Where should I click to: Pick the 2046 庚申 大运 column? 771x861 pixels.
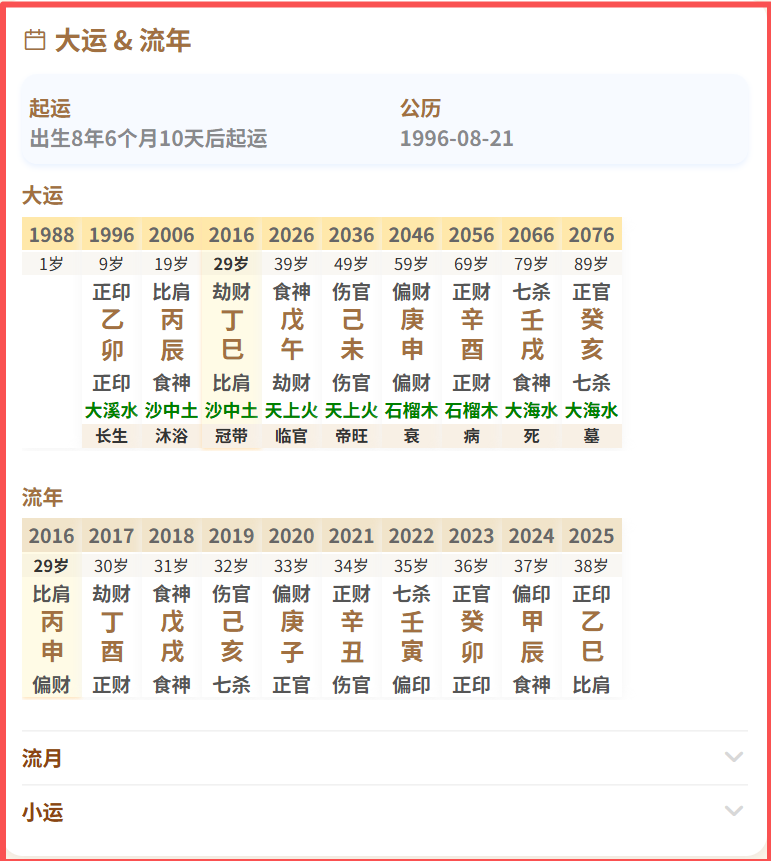pos(412,335)
